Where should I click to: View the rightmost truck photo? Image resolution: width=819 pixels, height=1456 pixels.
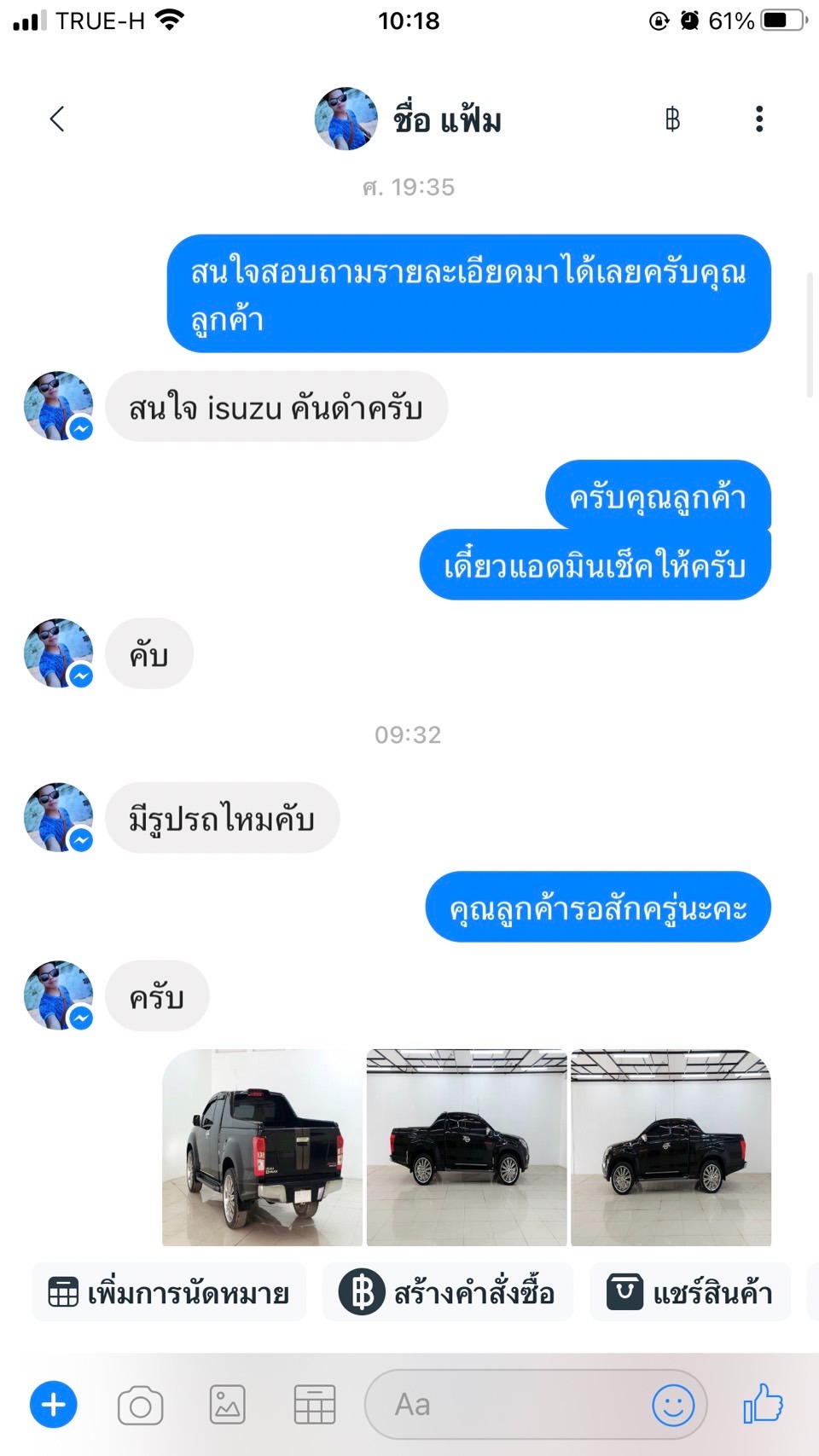click(x=671, y=1147)
